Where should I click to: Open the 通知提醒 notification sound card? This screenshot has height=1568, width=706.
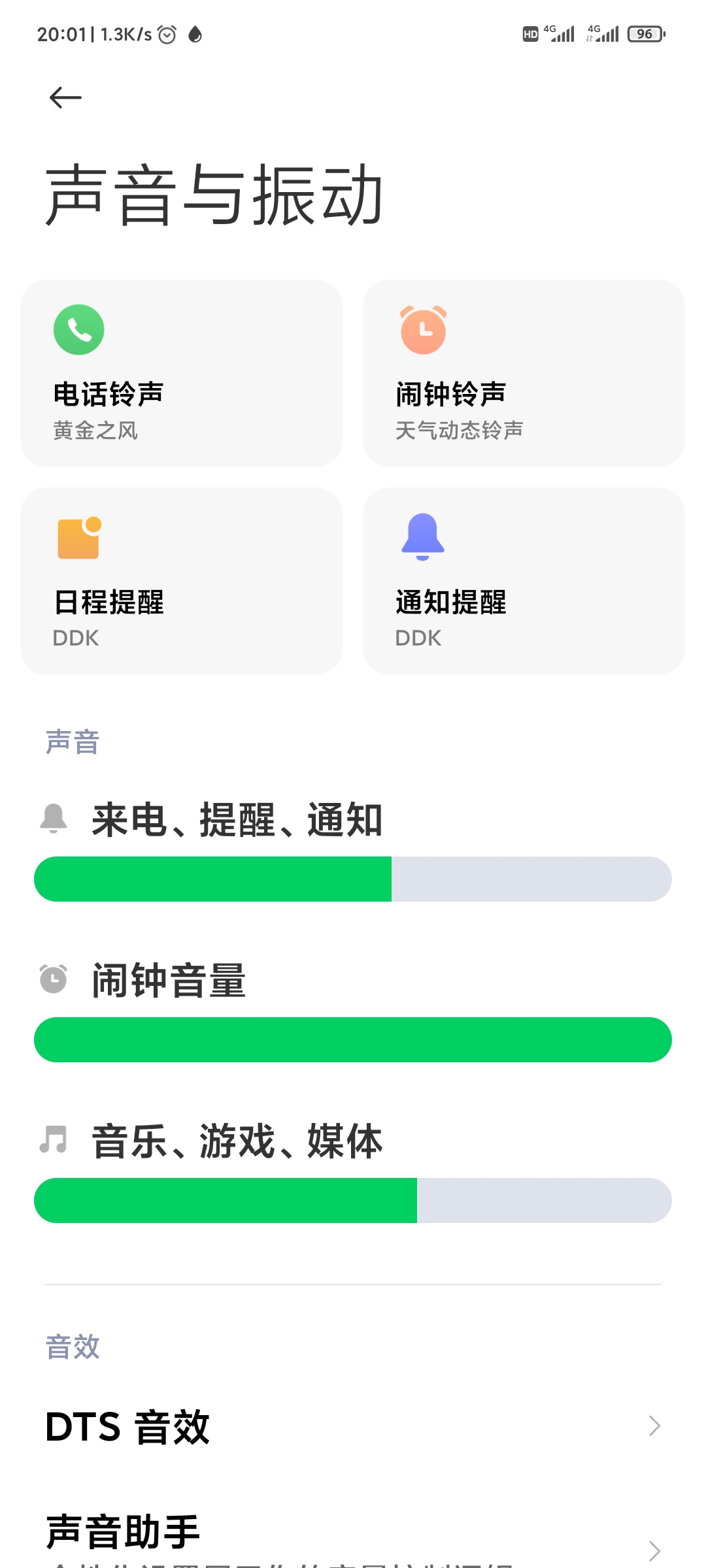click(x=524, y=581)
